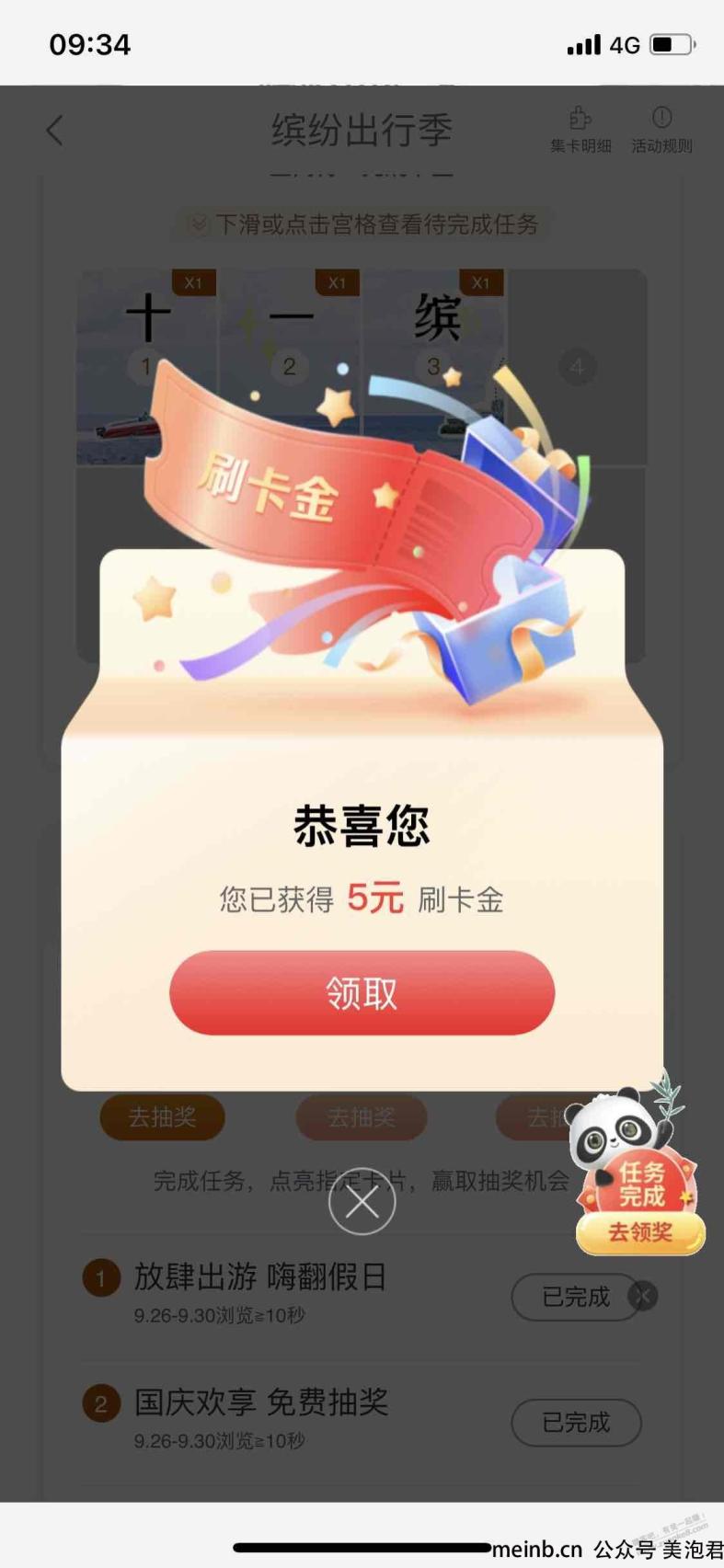Tap 已完成 for 放肆出游 嗨翻假日 task
This screenshot has width=724, height=1568.
[576, 1297]
